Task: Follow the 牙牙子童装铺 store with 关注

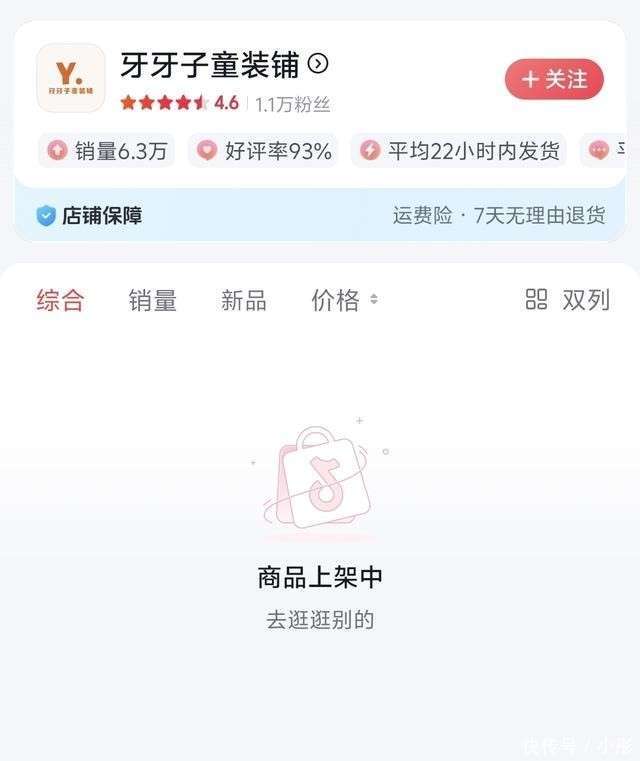Action: 554,79
